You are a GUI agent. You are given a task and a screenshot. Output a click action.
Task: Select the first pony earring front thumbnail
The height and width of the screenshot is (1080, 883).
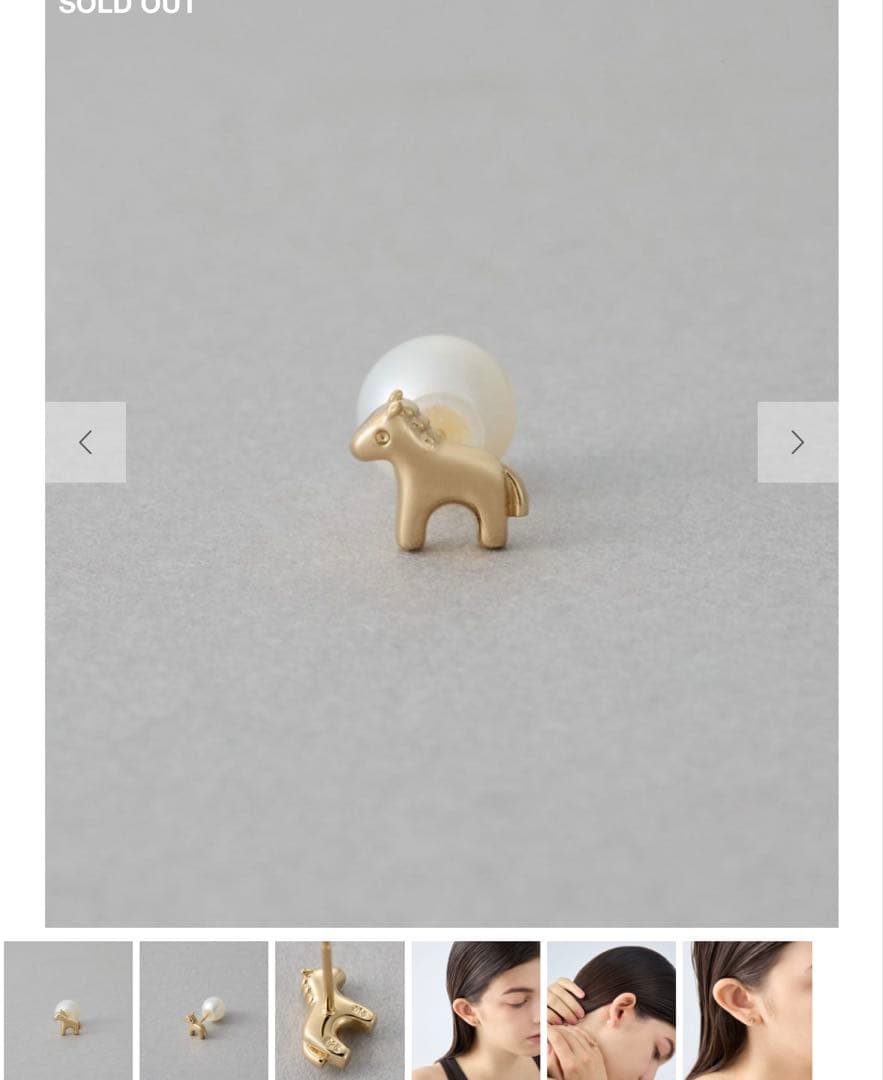coord(68,1009)
